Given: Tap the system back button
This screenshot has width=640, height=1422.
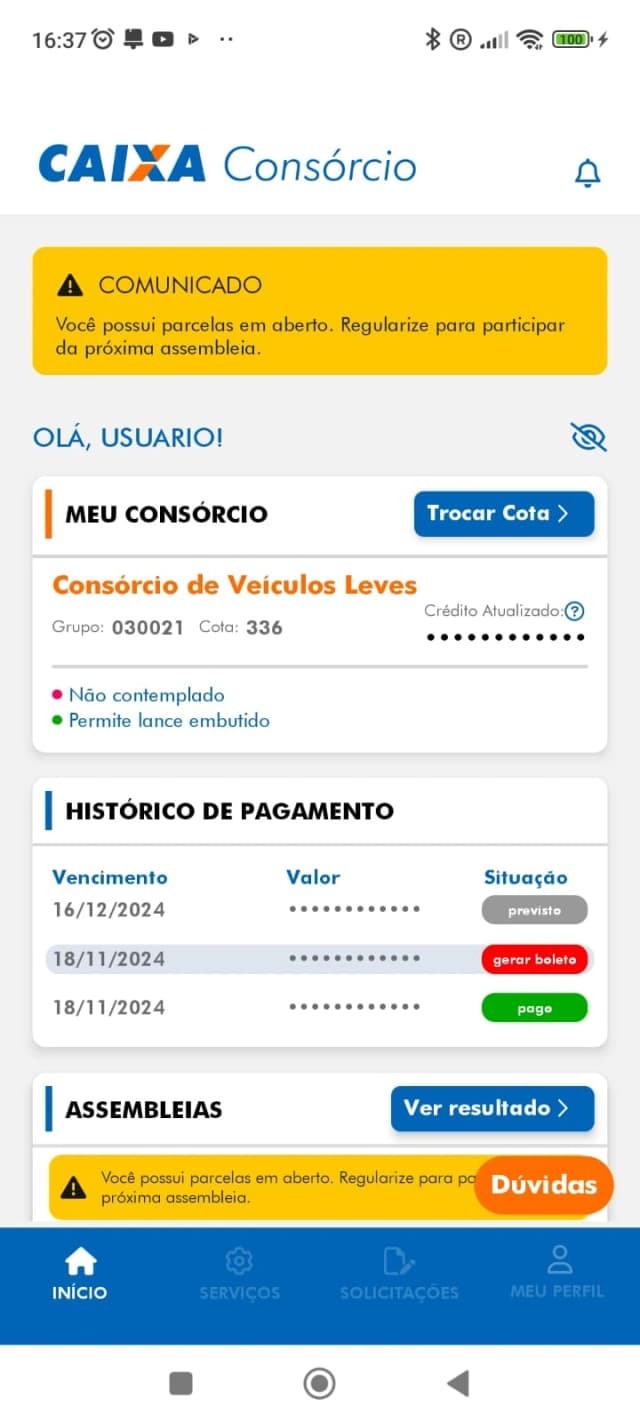Looking at the screenshot, I should (458, 1383).
